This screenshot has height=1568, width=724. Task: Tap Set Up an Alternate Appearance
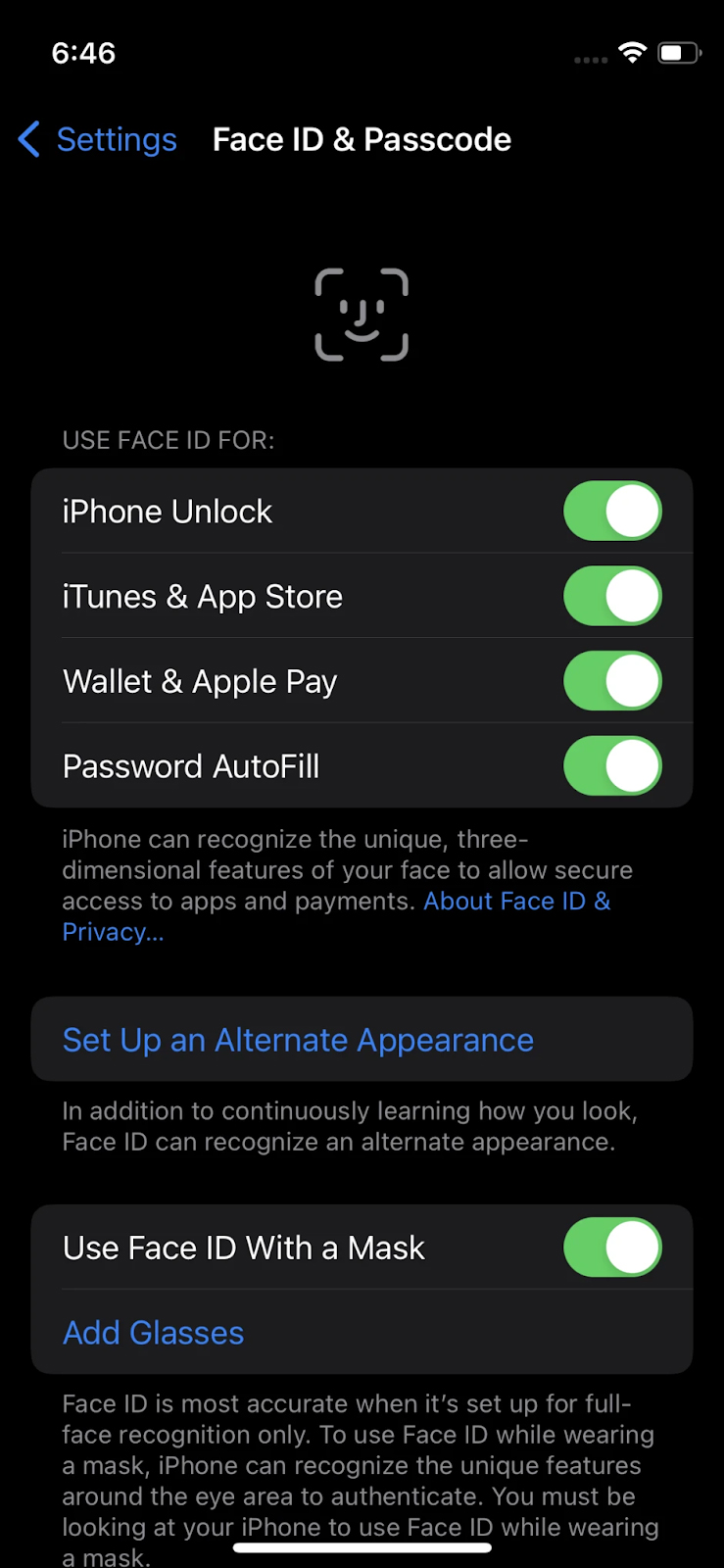298,1039
